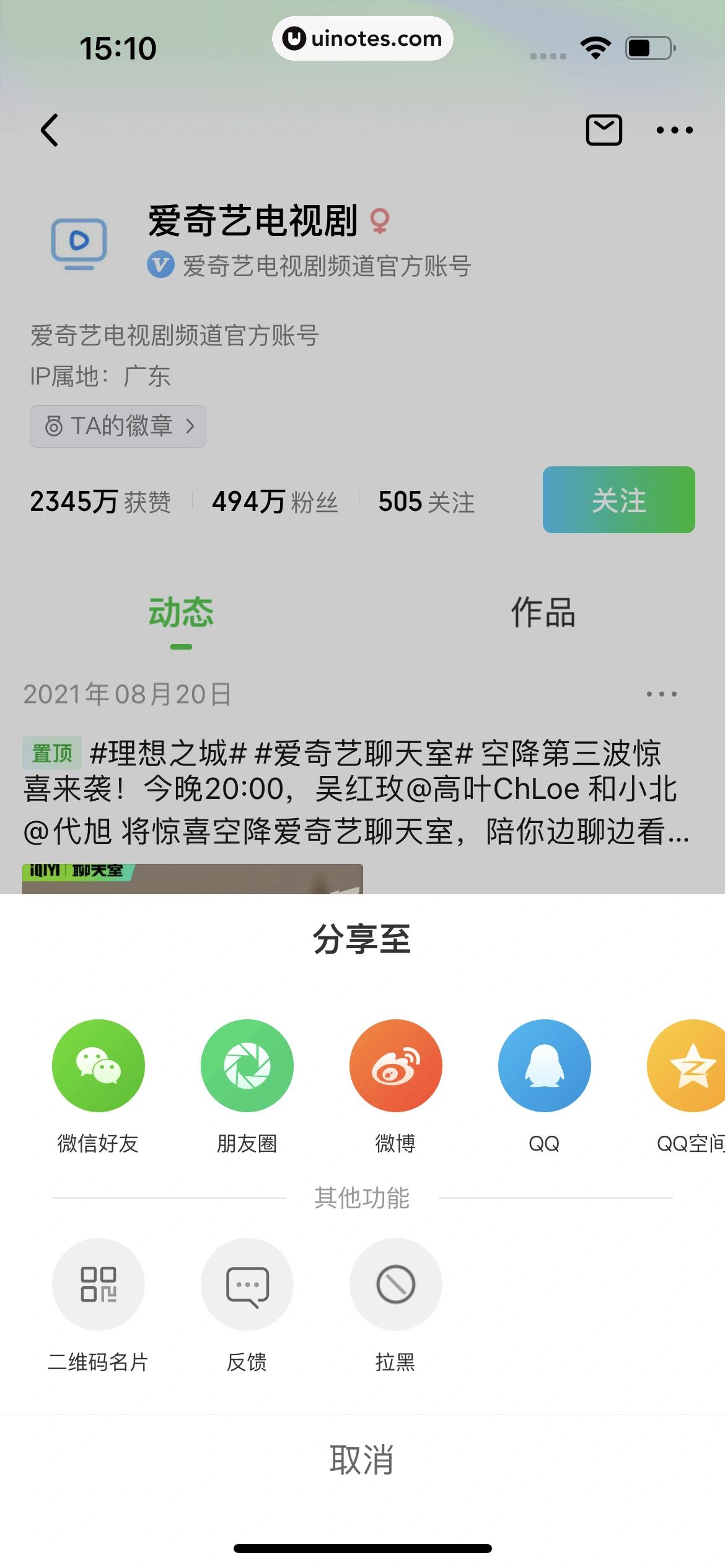Switch to the 作品 tab
725x1568 pixels.
542,612
